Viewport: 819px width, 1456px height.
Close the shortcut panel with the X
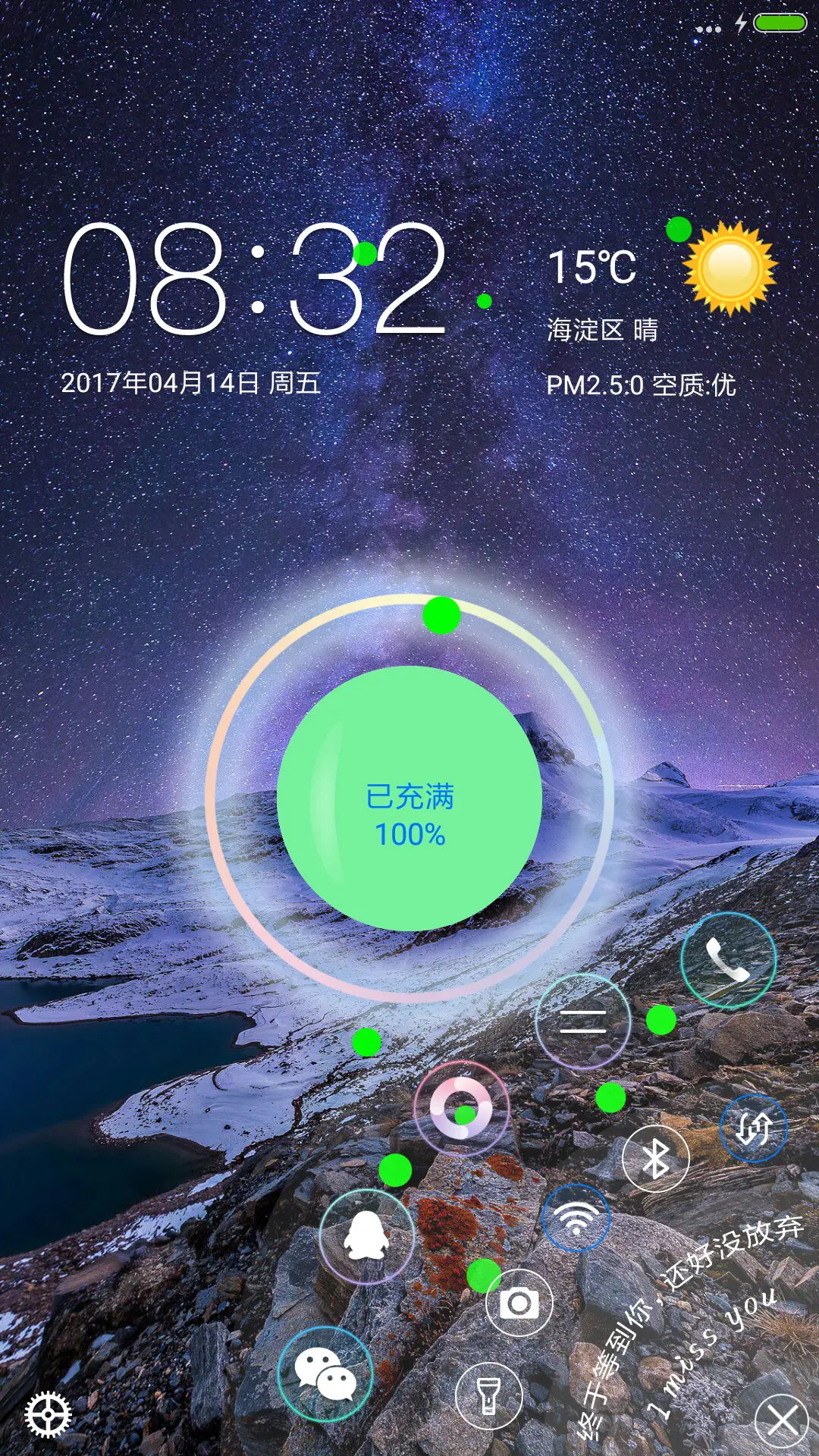783,1420
